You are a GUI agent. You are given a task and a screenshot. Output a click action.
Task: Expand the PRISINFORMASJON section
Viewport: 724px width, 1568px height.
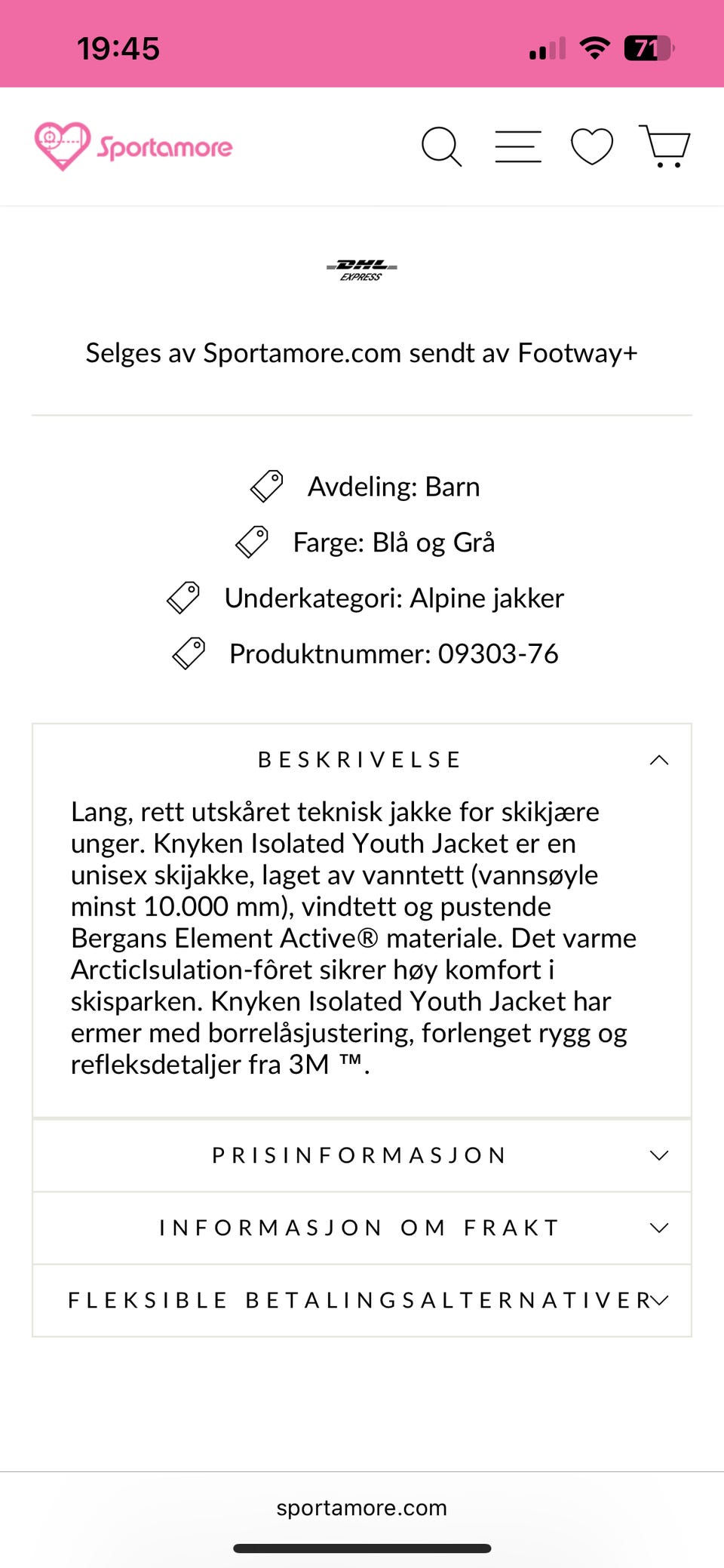659,1154
